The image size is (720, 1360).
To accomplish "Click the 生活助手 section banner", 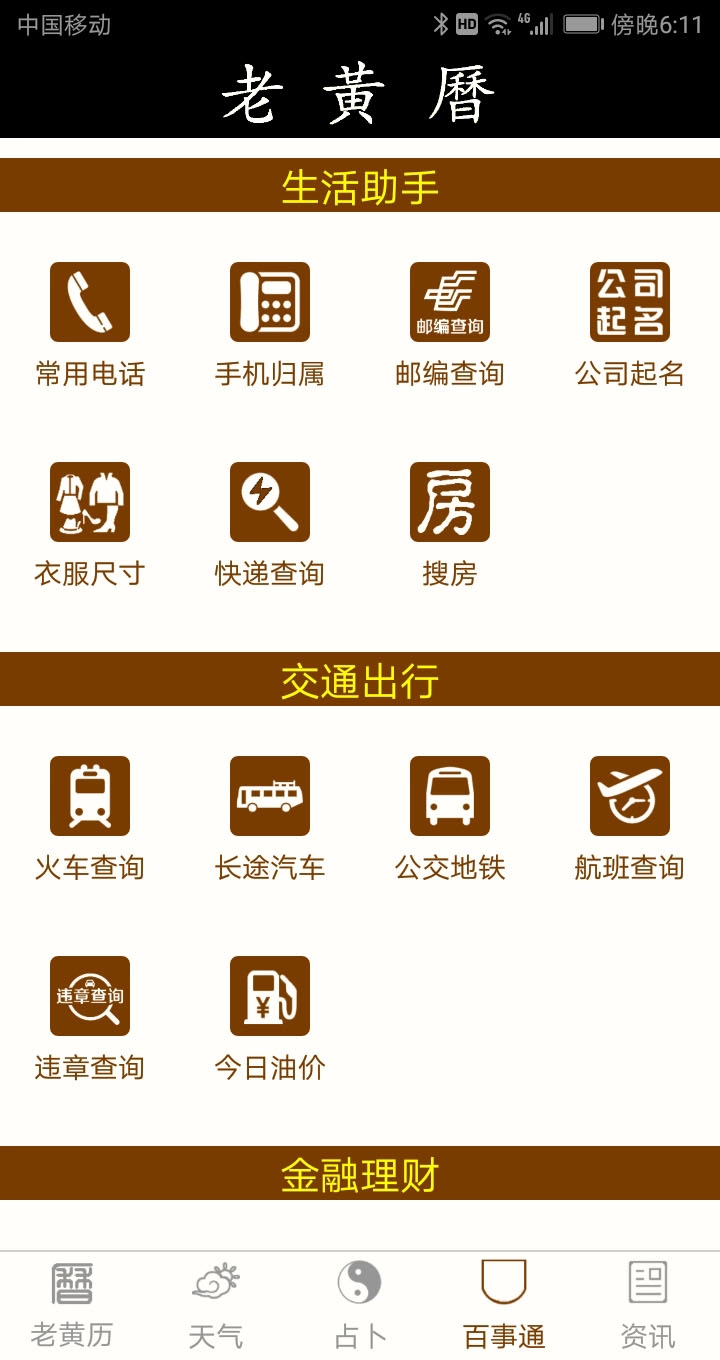I will pyautogui.click(x=360, y=185).
